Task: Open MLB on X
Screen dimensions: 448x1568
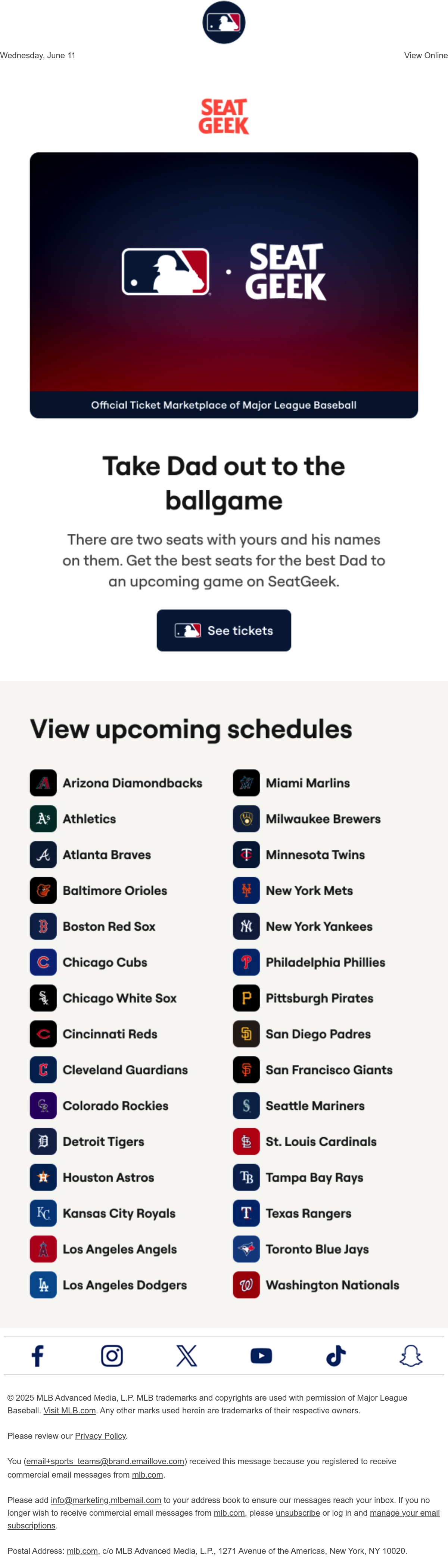Action: tap(187, 1355)
